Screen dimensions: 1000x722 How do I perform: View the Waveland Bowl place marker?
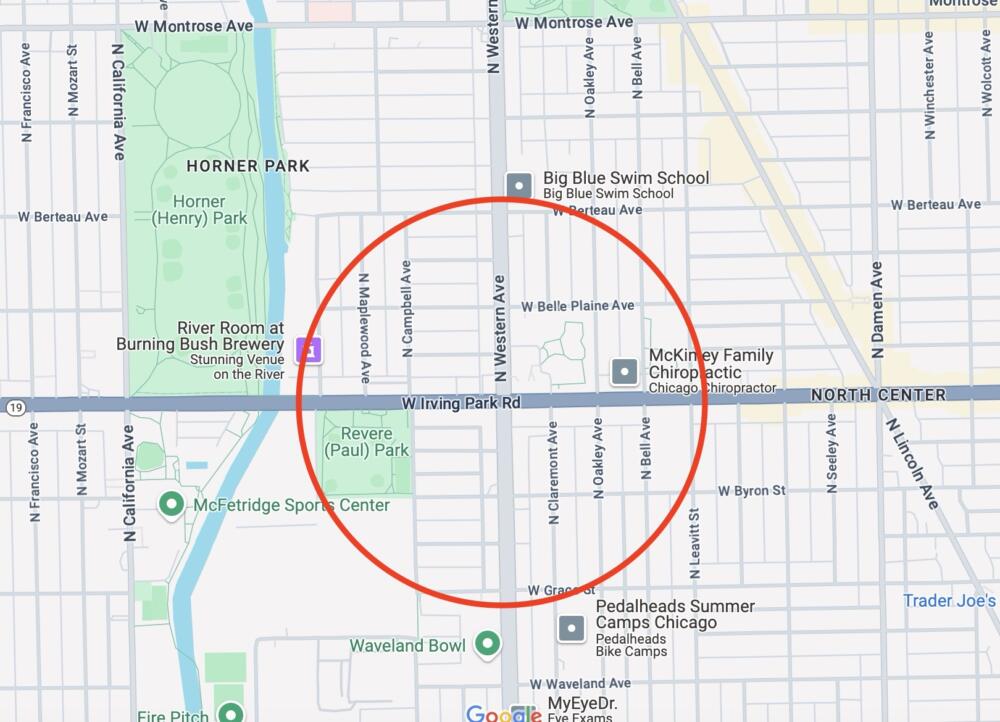[x=488, y=644]
